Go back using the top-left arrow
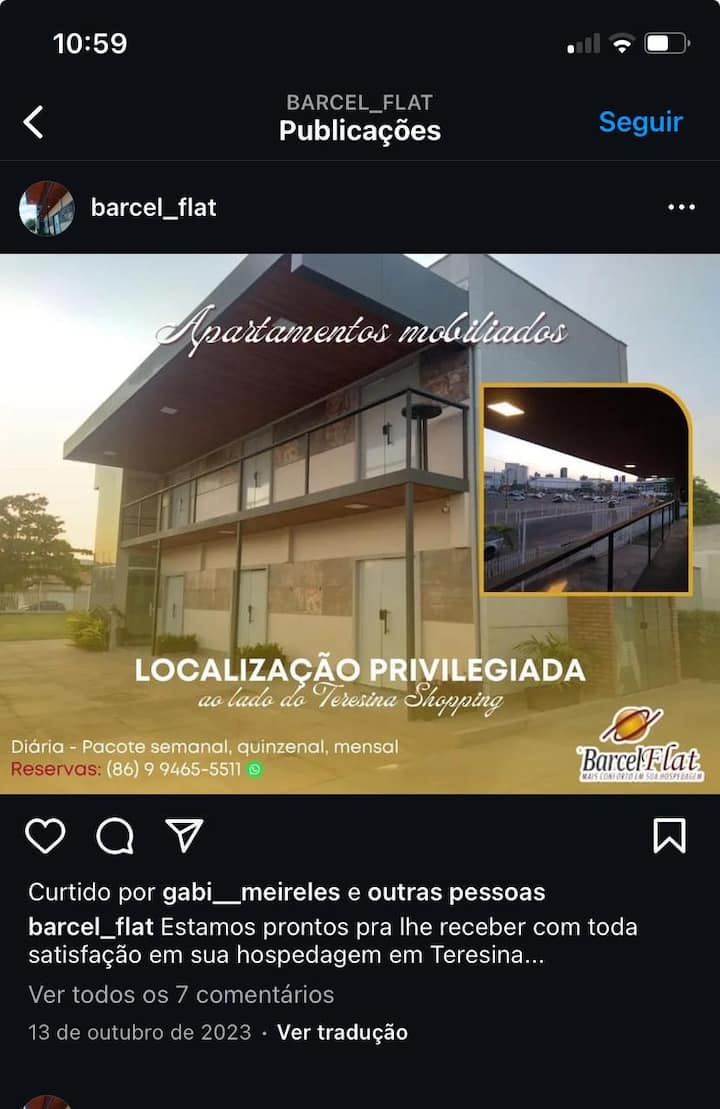This screenshot has width=720, height=1109. tap(33, 122)
